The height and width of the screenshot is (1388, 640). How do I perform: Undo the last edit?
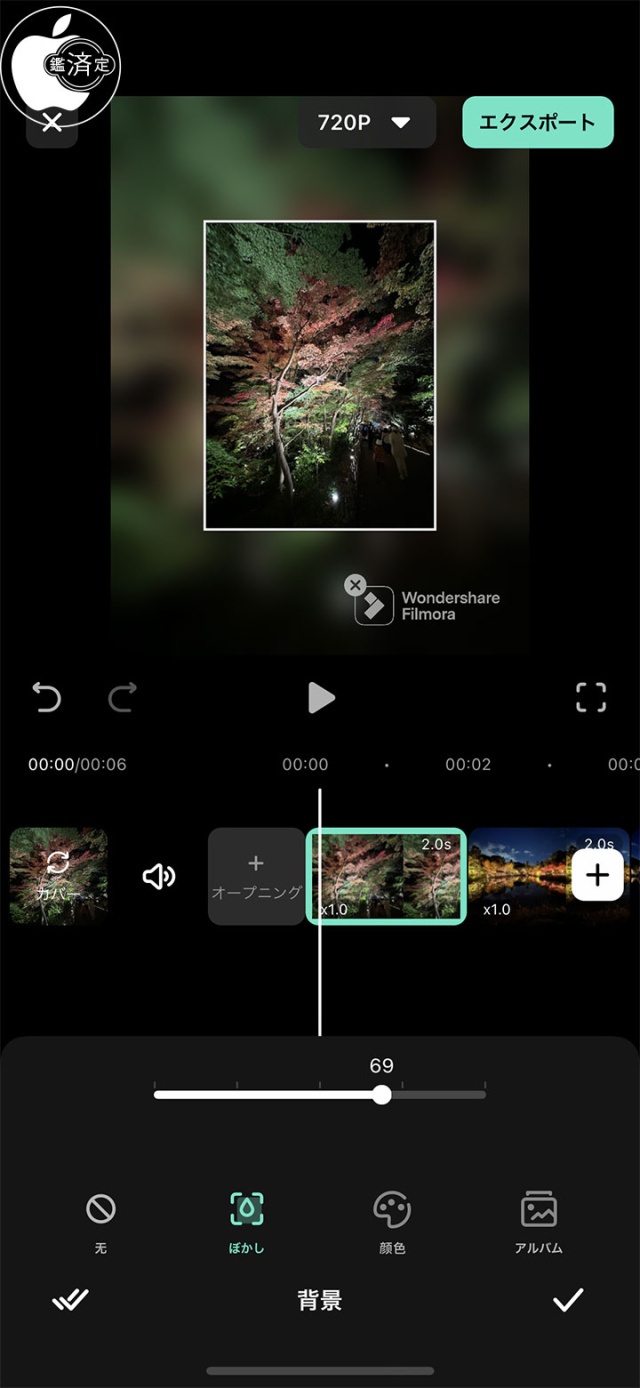click(46, 697)
